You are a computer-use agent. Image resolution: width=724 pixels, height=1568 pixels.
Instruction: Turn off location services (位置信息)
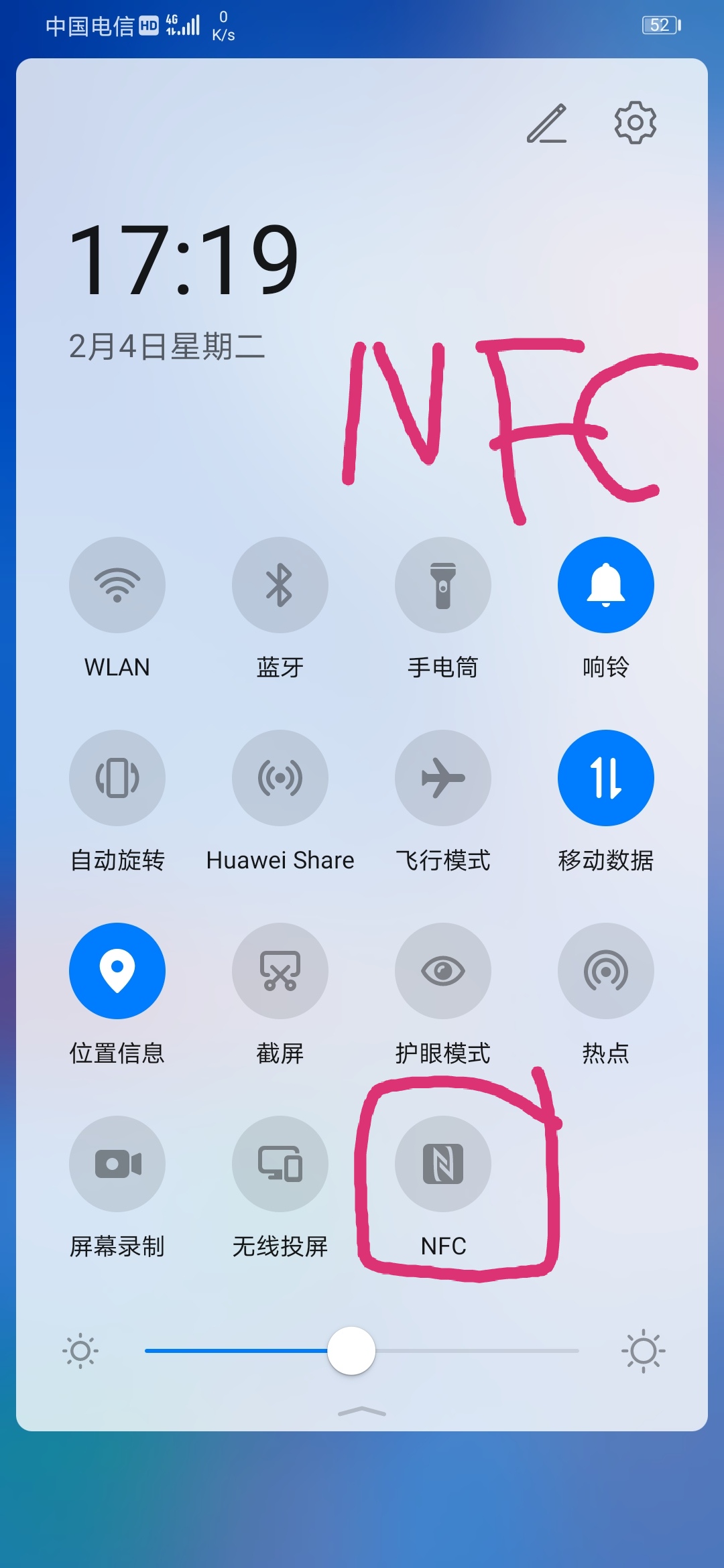117,970
